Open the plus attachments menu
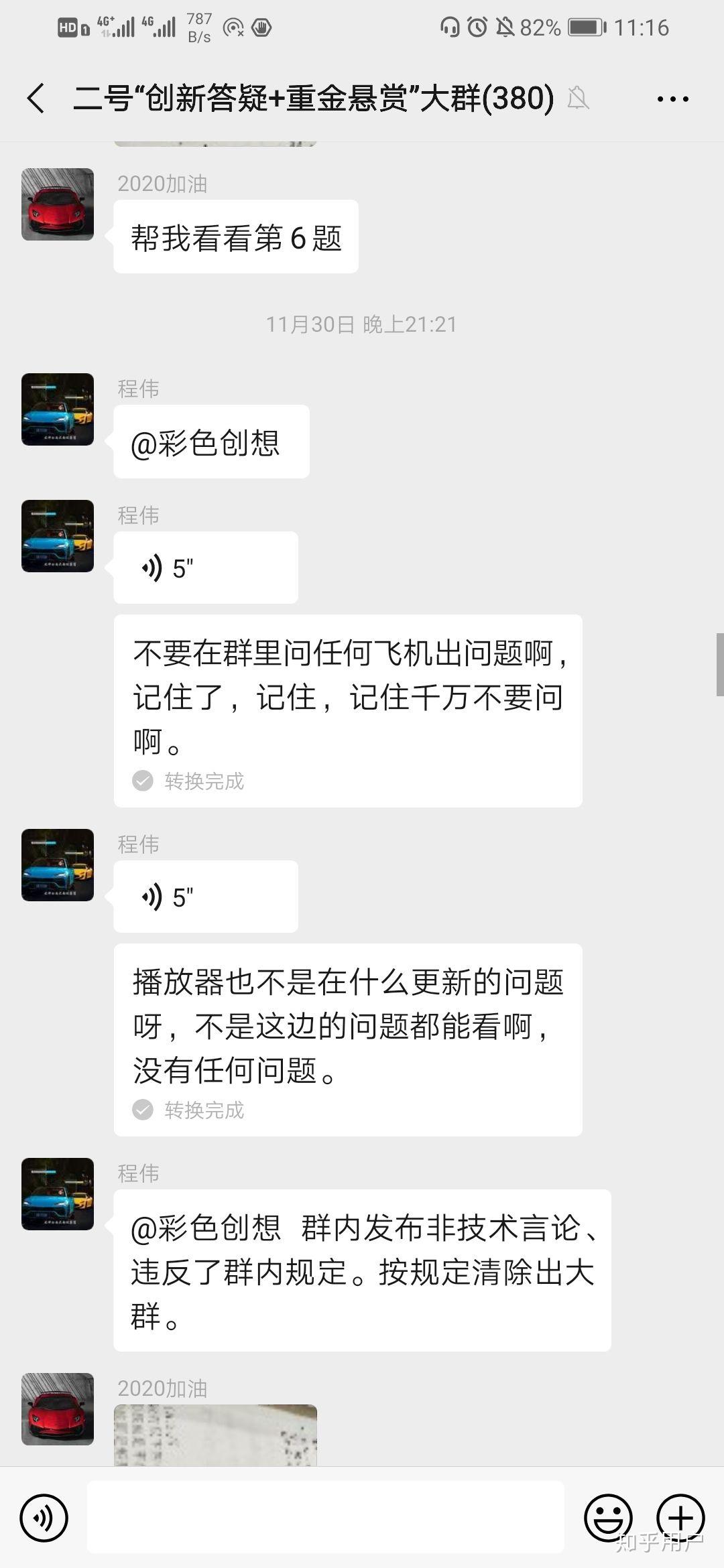Viewport: 724px width, 1568px height. point(680,1517)
